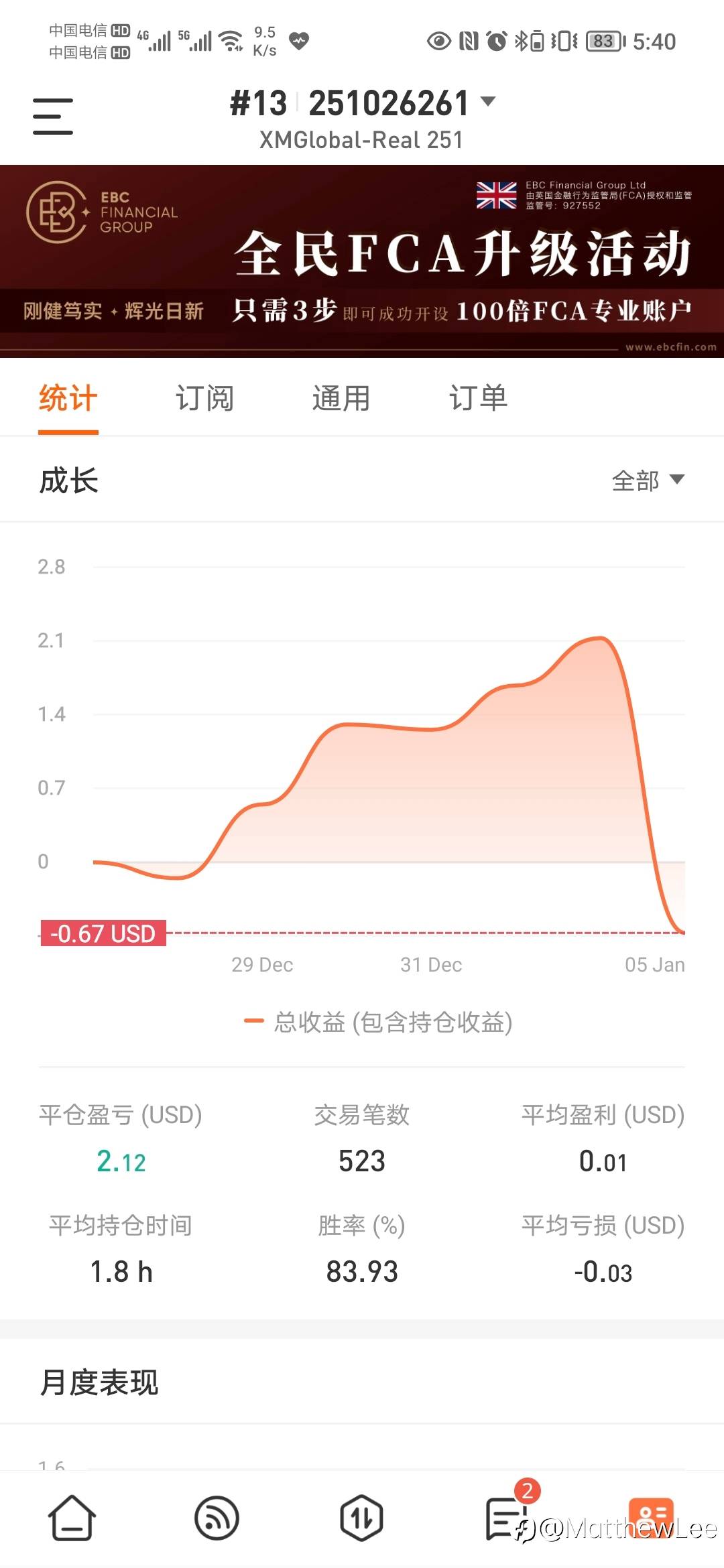Go to the home tab in bottom navigation
Image resolution: width=724 pixels, height=1568 pixels.
click(72, 1518)
